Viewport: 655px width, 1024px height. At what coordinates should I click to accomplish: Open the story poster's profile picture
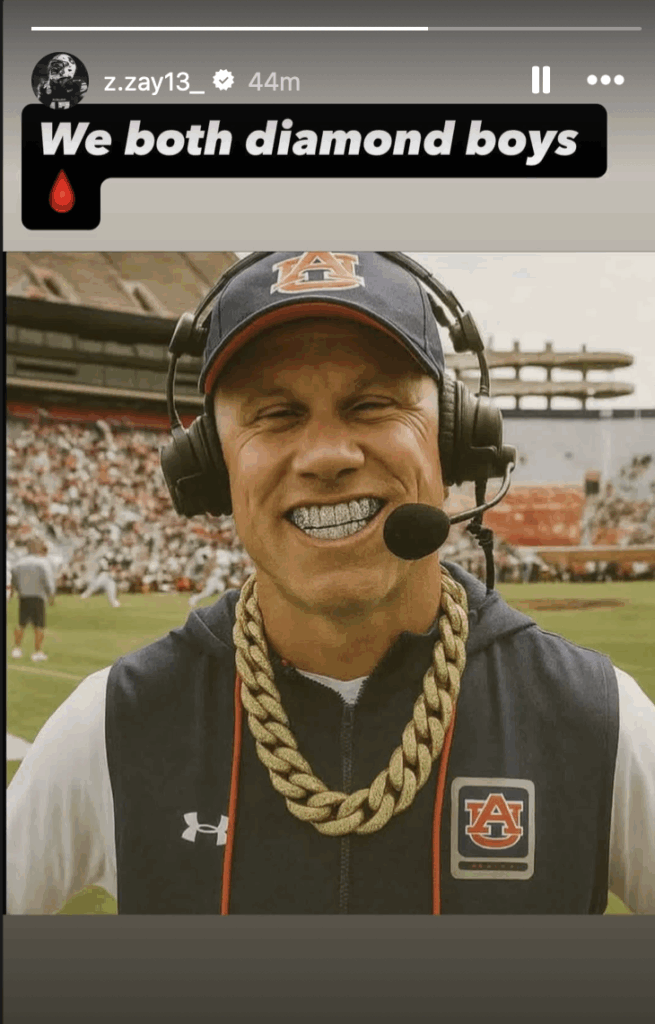(60, 81)
